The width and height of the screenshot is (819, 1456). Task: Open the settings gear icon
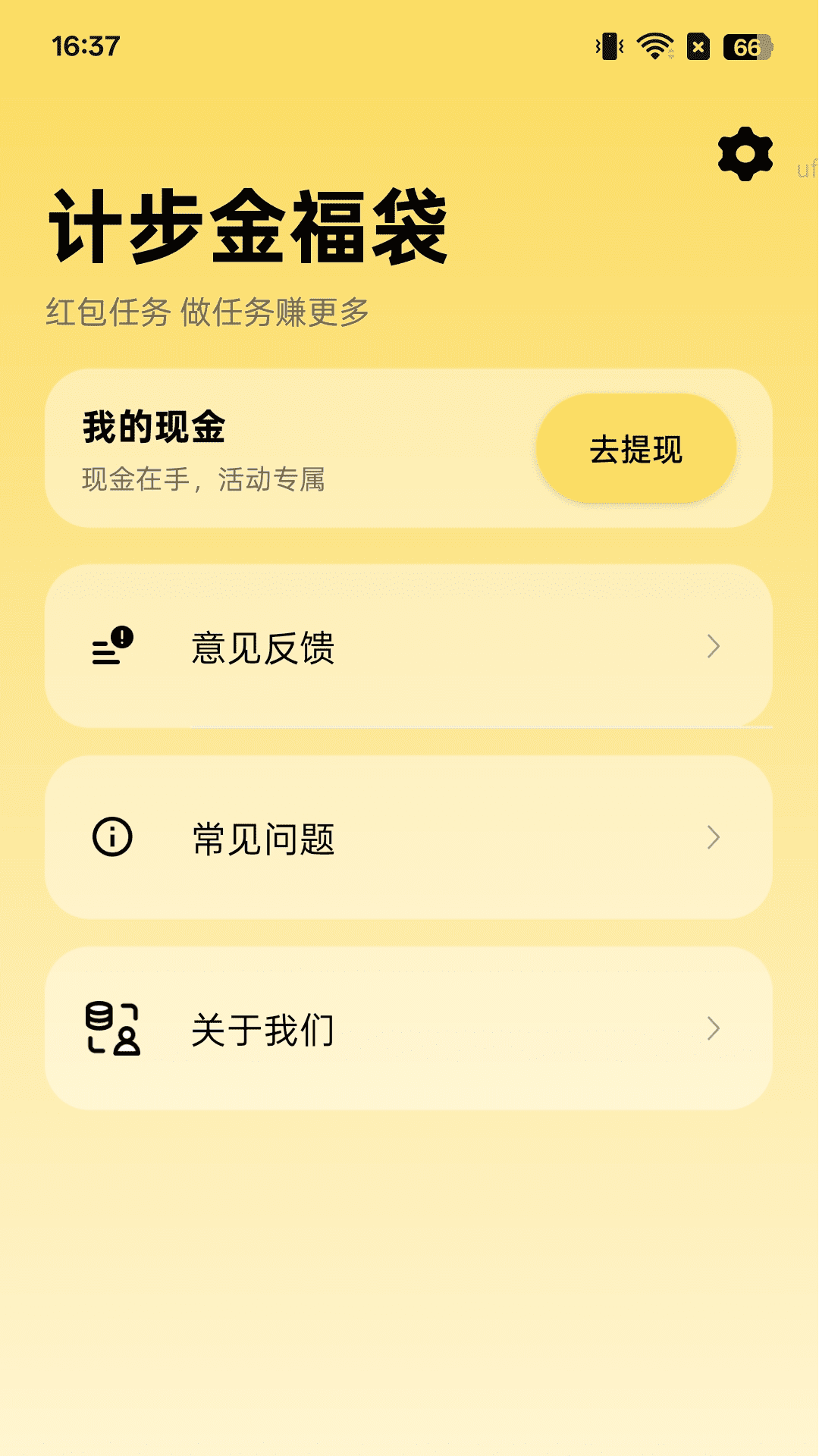tap(745, 155)
